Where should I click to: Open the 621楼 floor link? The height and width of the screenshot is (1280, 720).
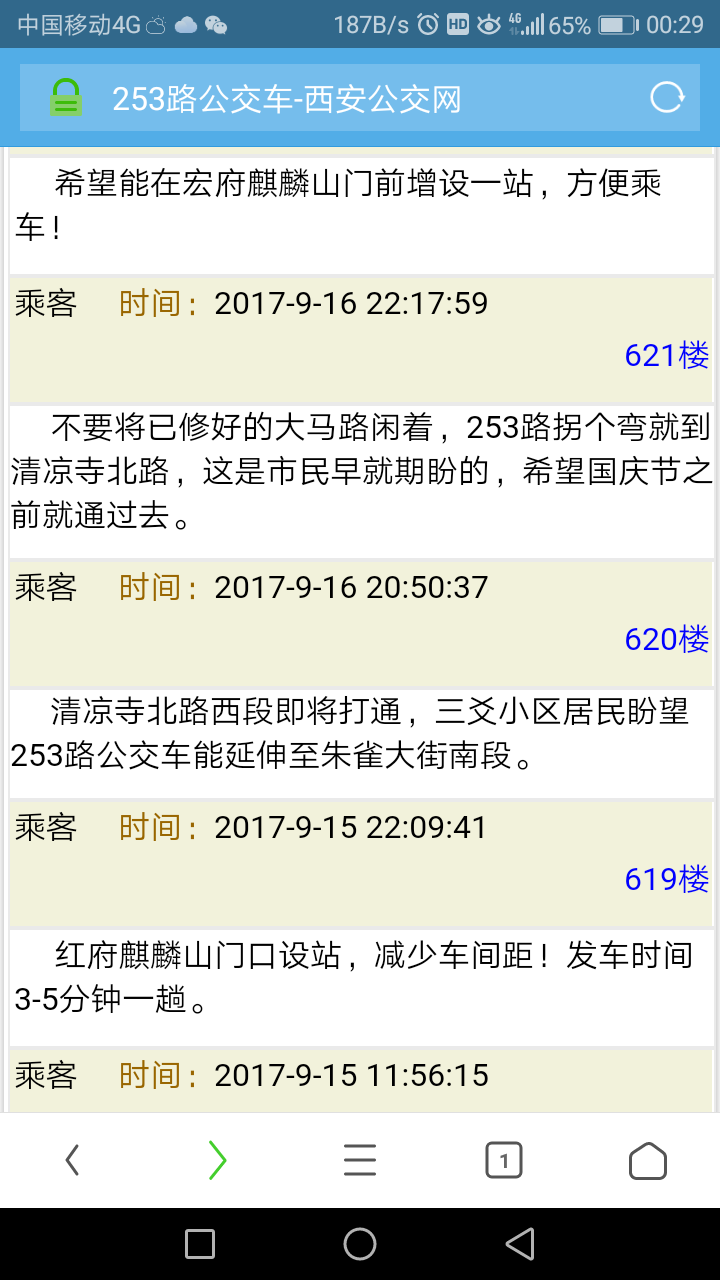(666, 355)
